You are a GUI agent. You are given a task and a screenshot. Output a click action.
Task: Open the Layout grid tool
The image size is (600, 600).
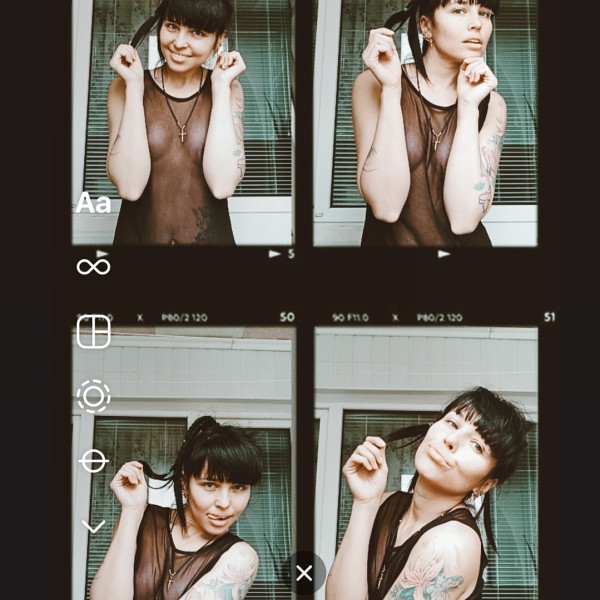click(x=93, y=332)
